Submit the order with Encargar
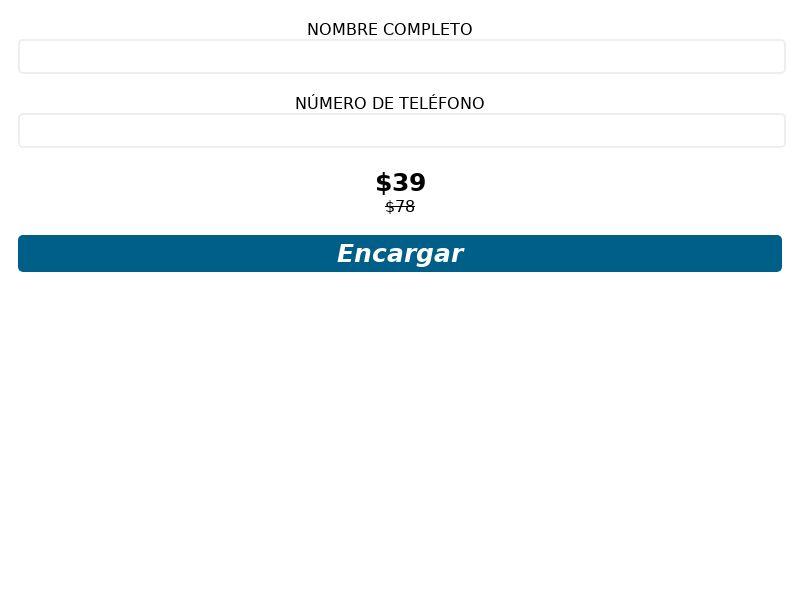Screen dimensions: 800x600 click(x=400, y=254)
